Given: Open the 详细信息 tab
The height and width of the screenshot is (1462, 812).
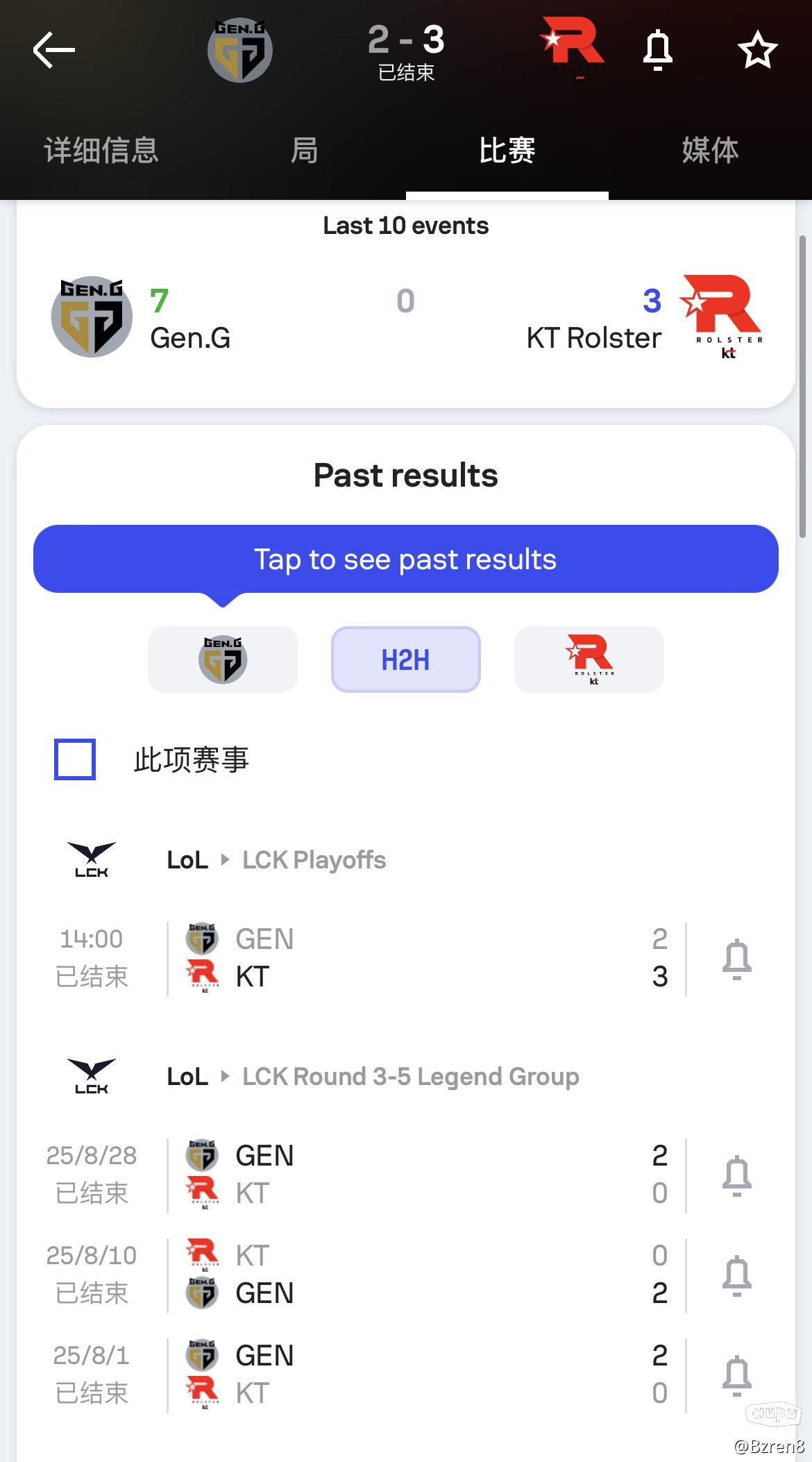Looking at the screenshot, I should pos(101,151).
